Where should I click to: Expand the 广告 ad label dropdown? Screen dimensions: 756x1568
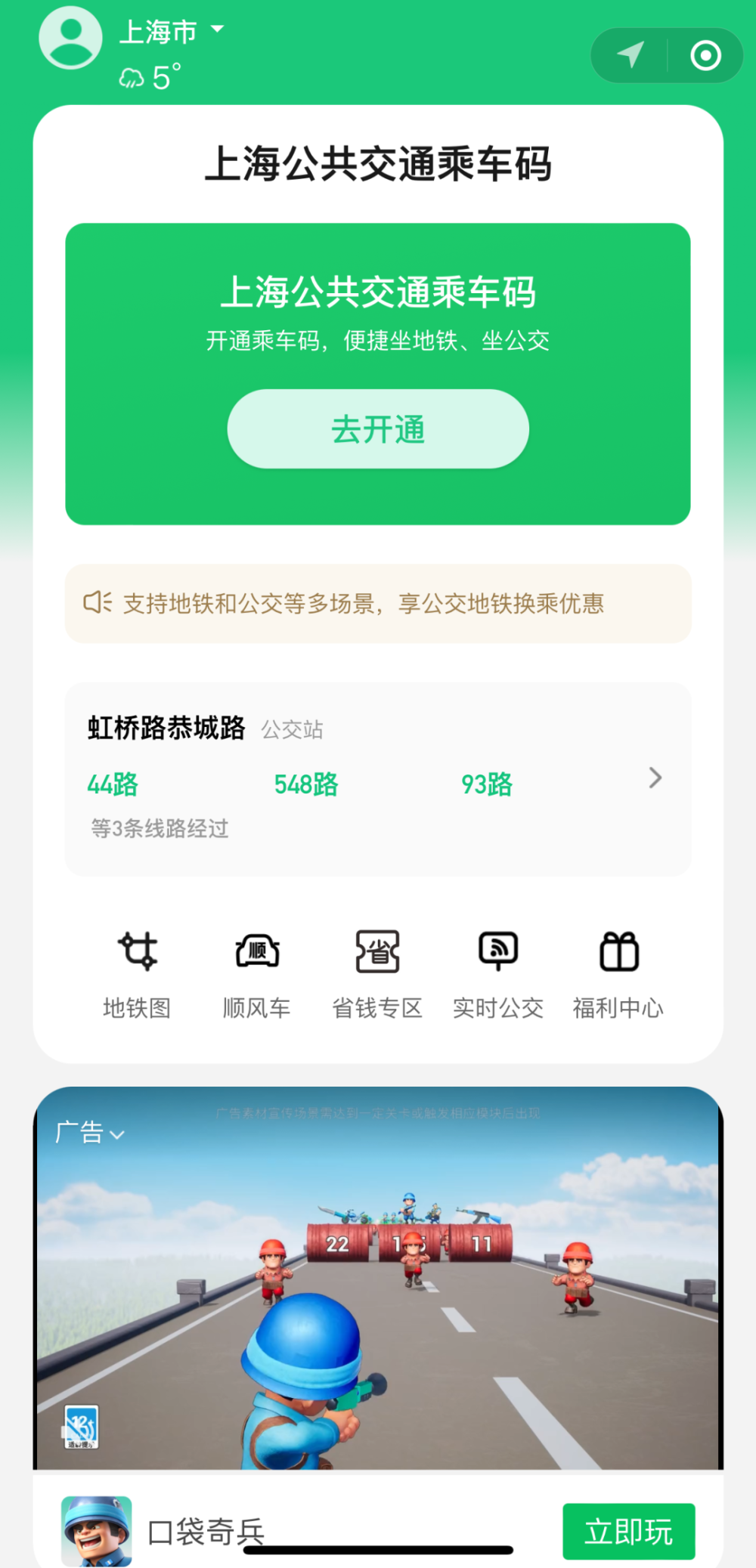pos(88,1133)
